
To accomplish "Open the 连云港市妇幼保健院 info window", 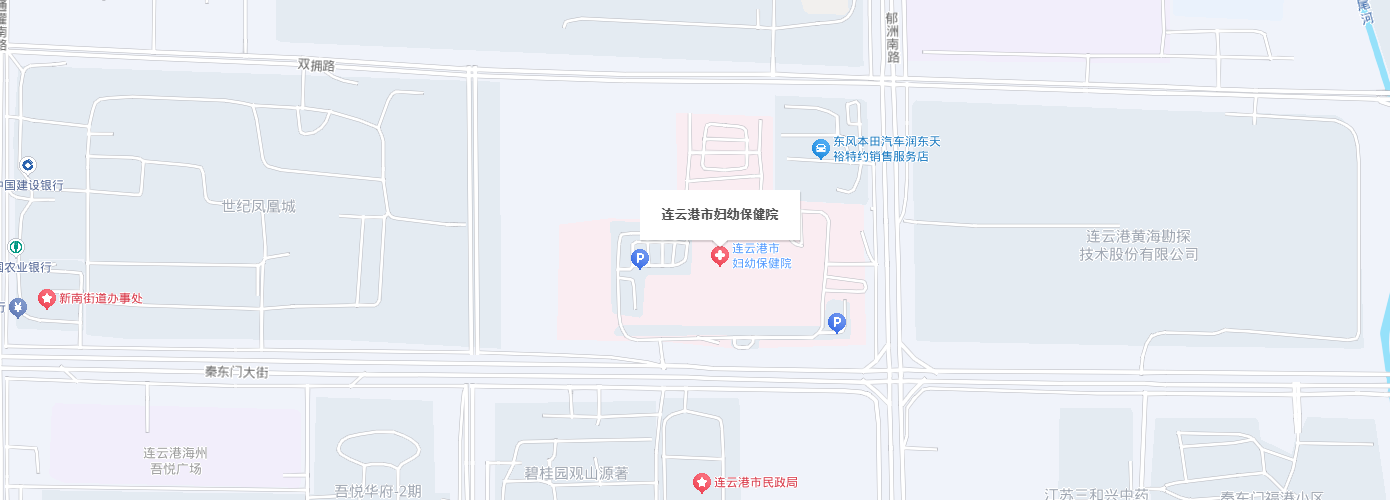I will (x=720, y=214).
